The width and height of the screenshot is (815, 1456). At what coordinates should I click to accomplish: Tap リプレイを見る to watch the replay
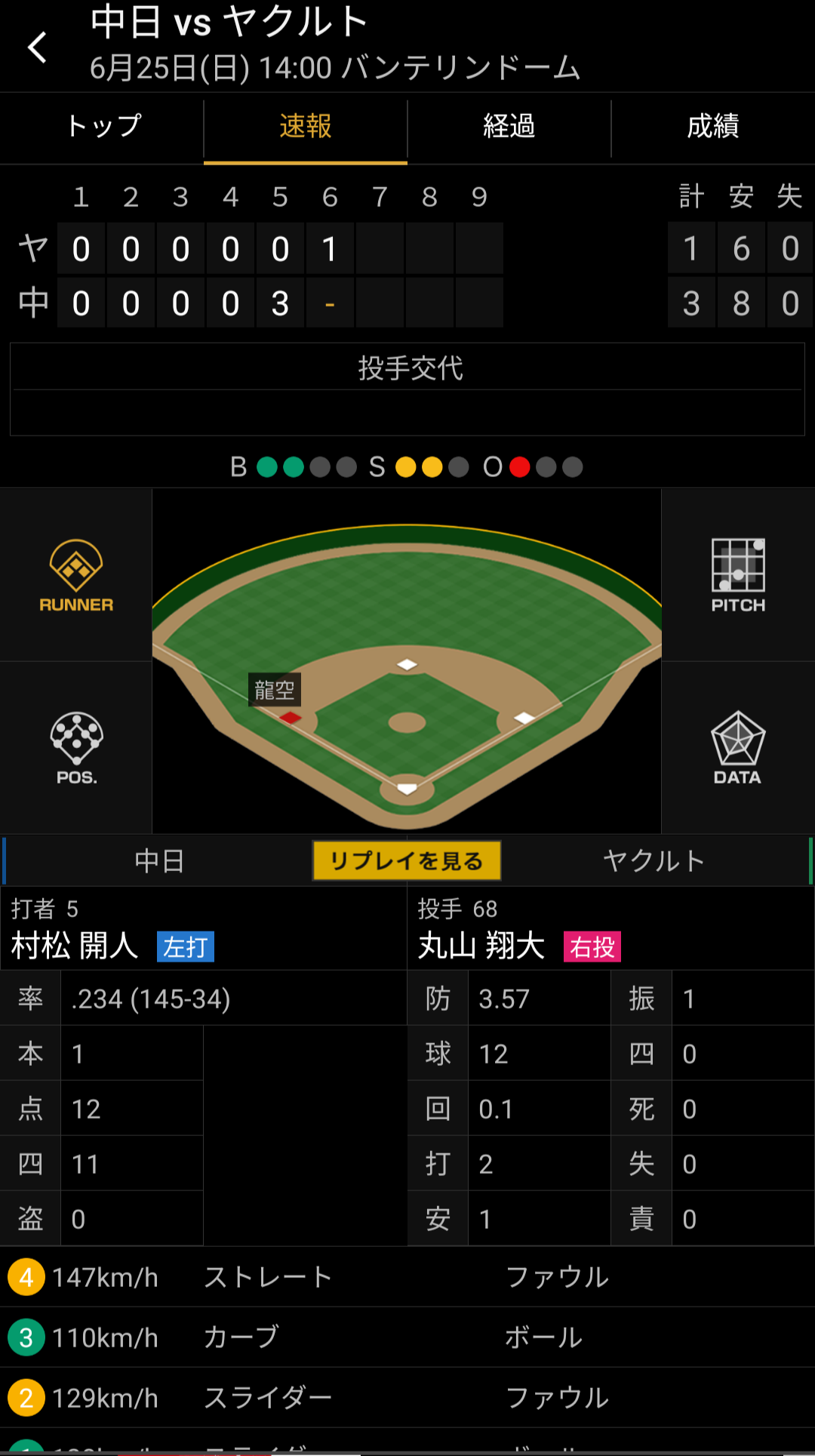(x=407, y=860)
